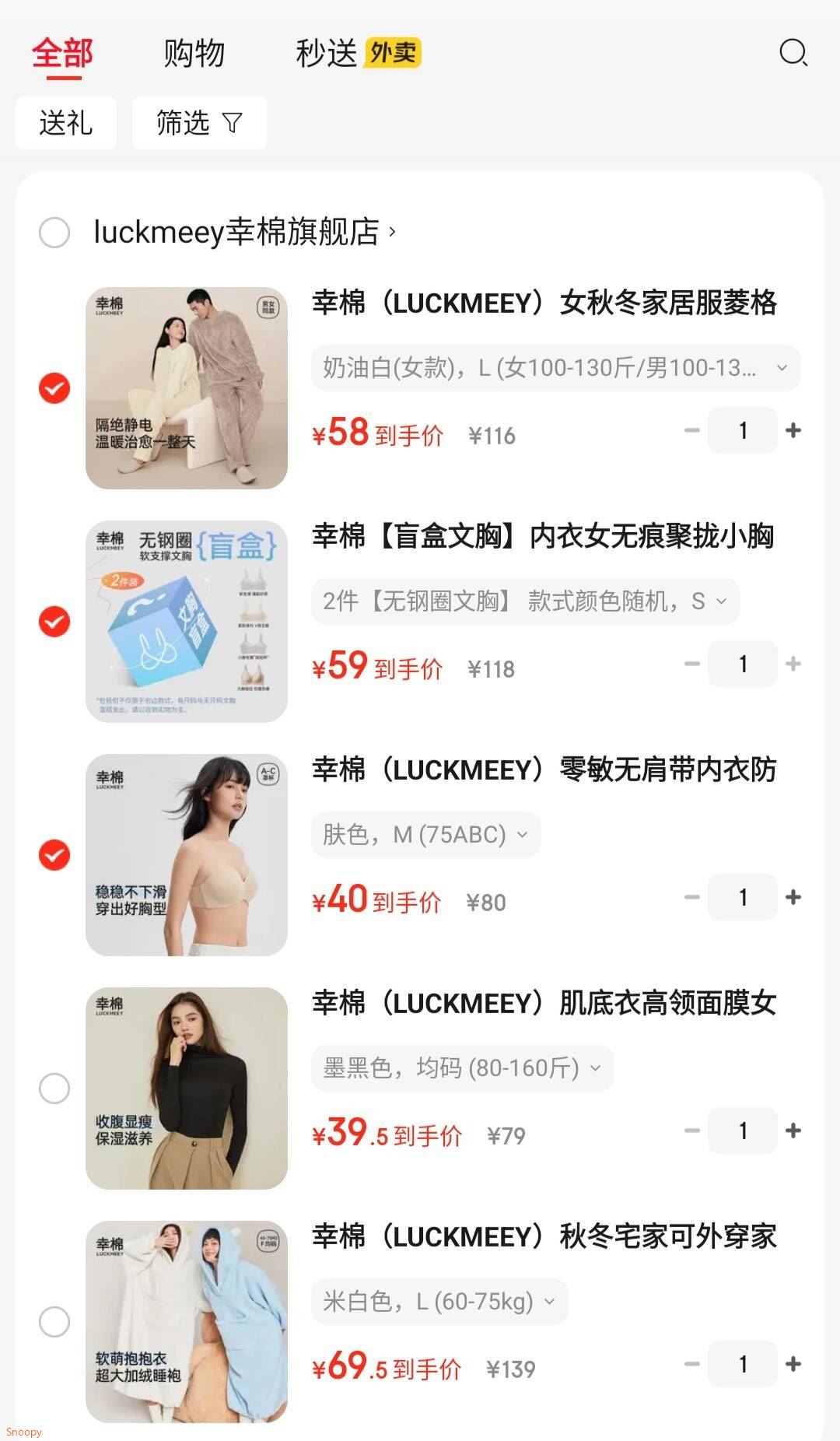Check the 肌底衣高领面膜女 item checkbox

(x=54, y=1089)
